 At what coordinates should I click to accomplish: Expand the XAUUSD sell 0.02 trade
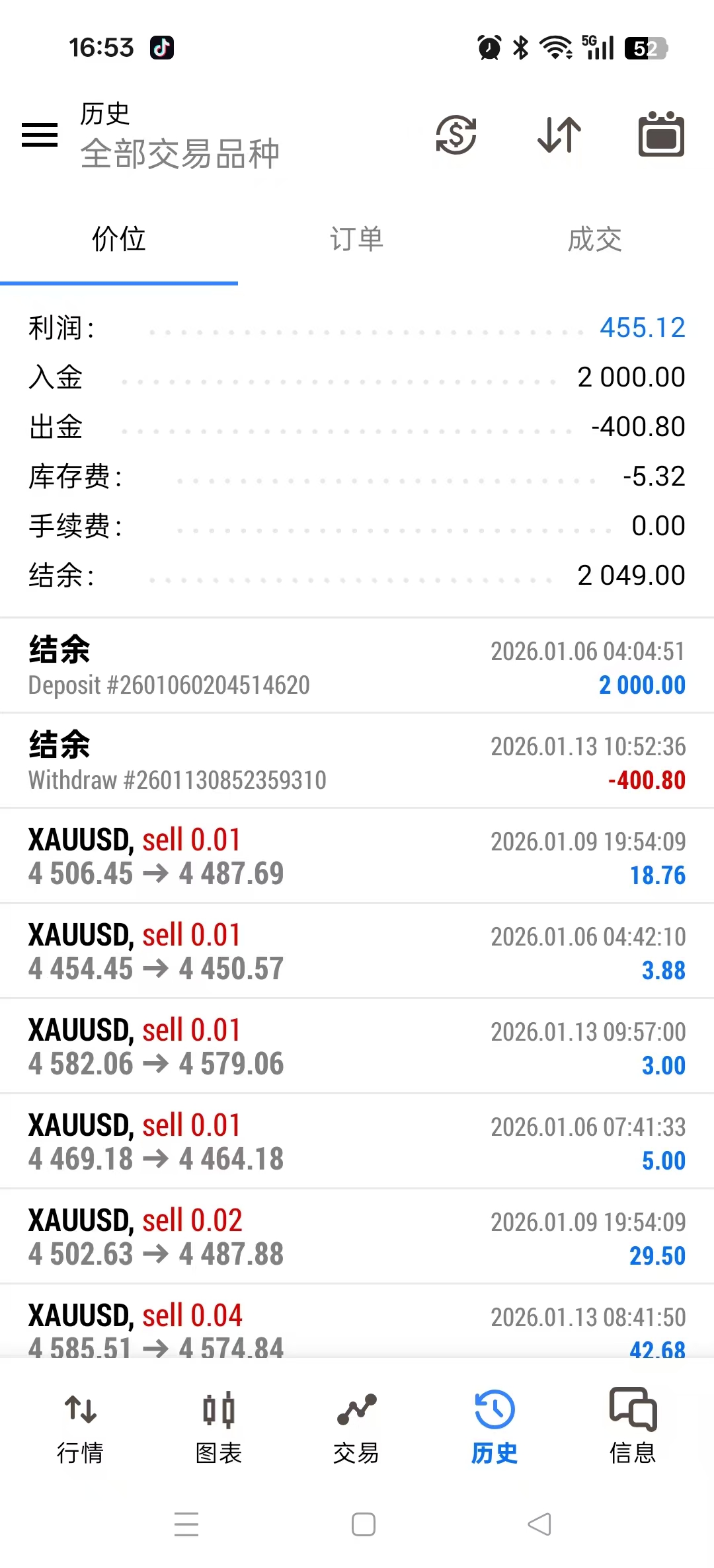[x=357, y=1237]
